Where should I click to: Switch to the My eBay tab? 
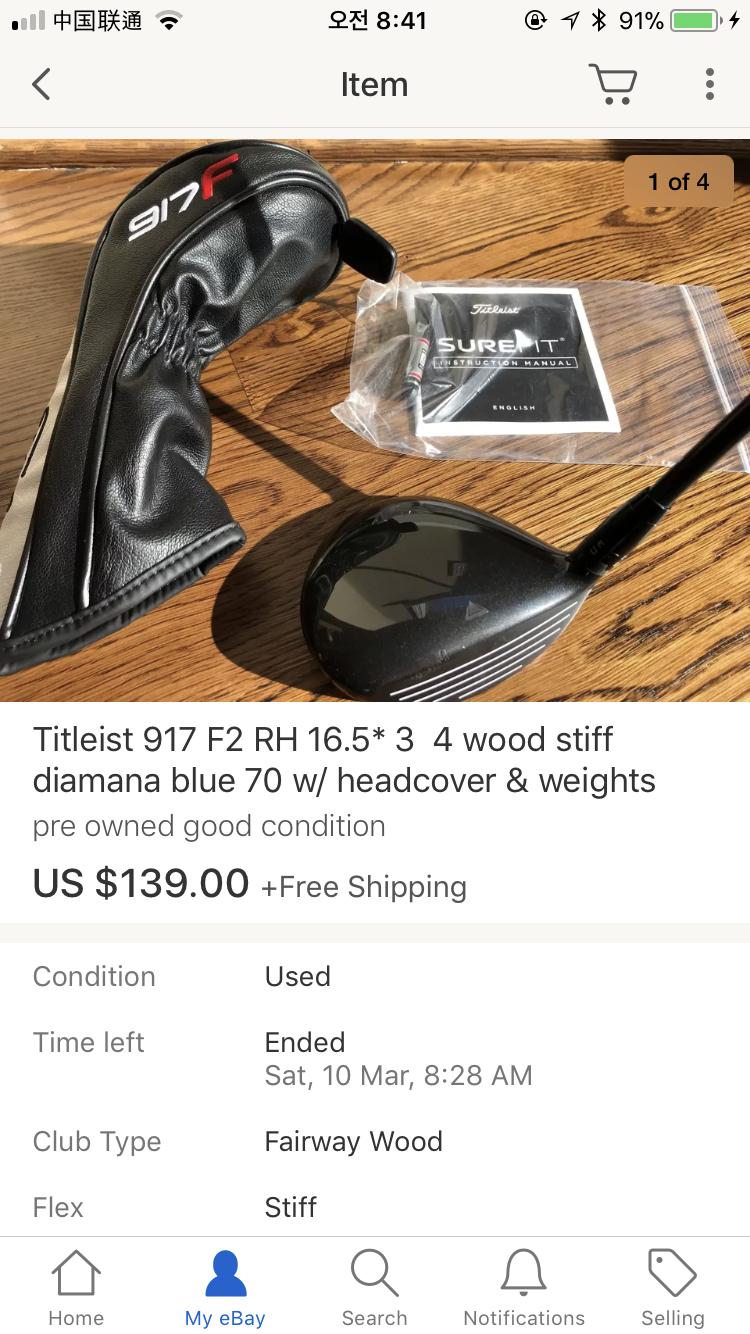point(225,1288)
